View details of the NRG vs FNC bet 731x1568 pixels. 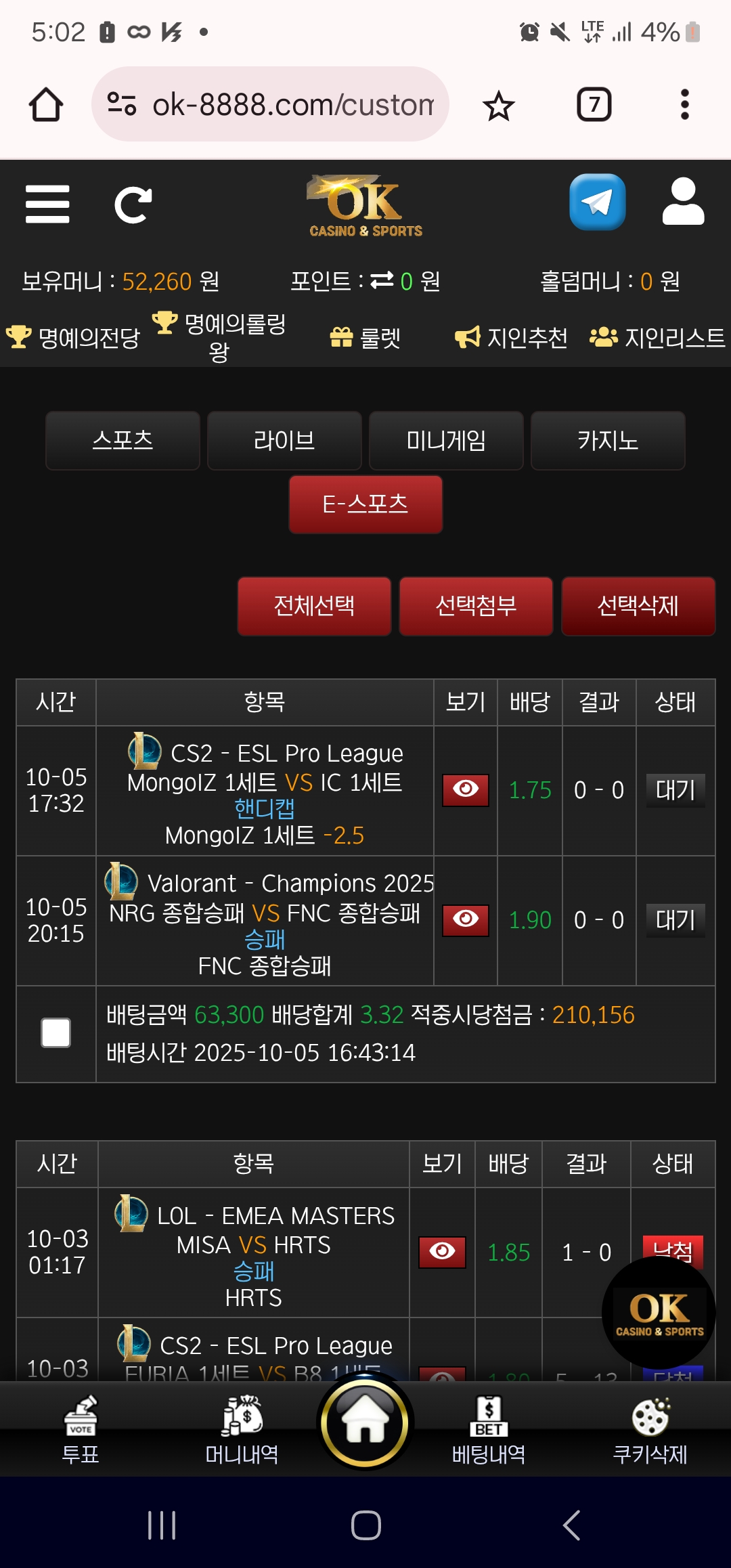coord(466,920)
